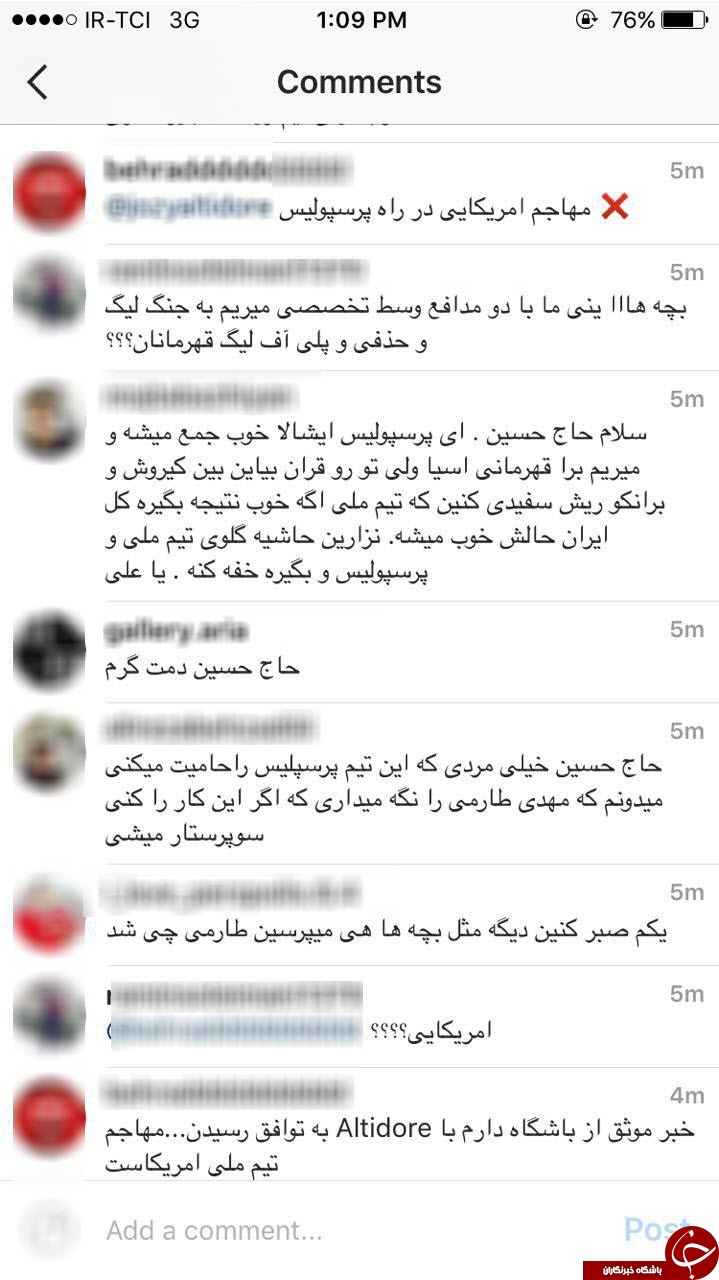Post the comment
The image size is (719, 1280).
click(657, 1229)
